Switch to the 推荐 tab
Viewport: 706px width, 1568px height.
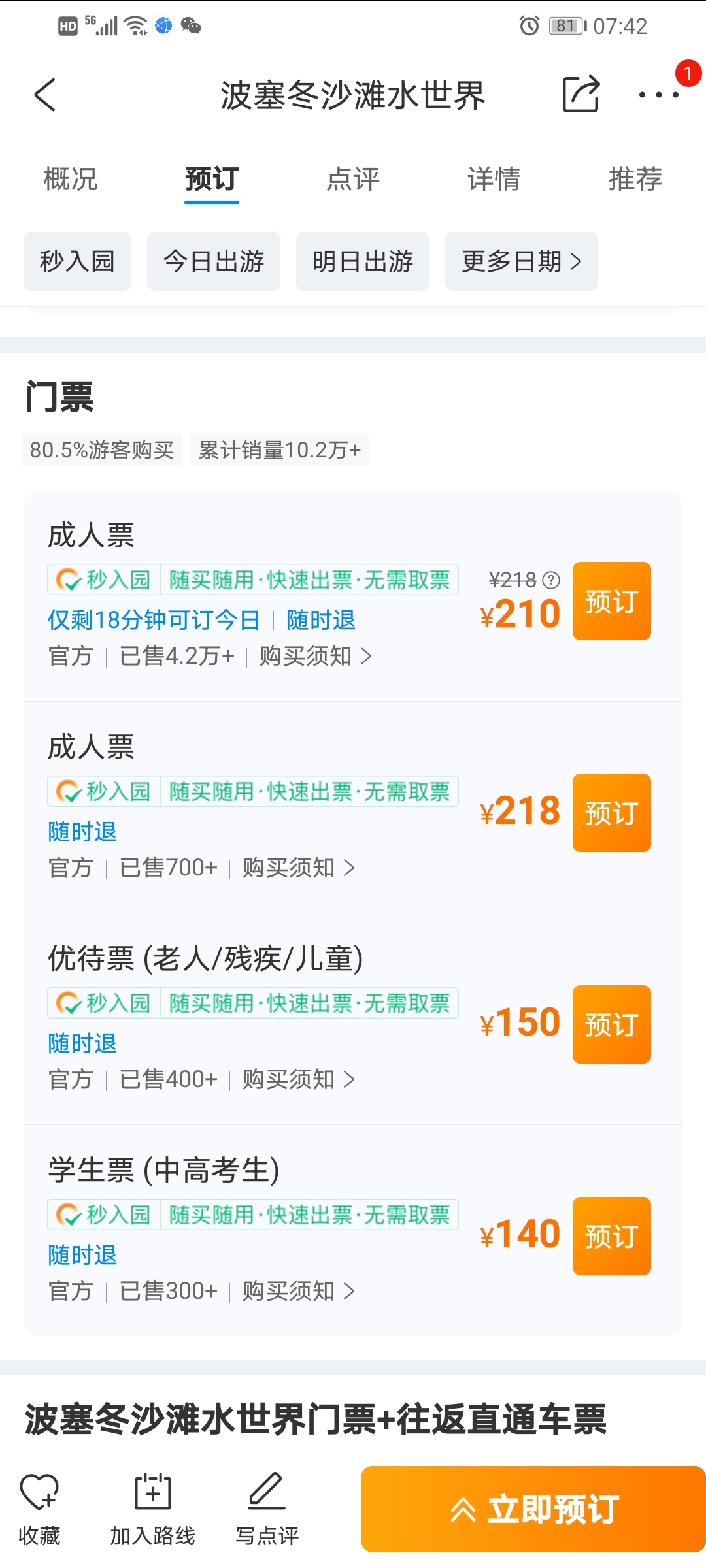(x=635, y=179)
